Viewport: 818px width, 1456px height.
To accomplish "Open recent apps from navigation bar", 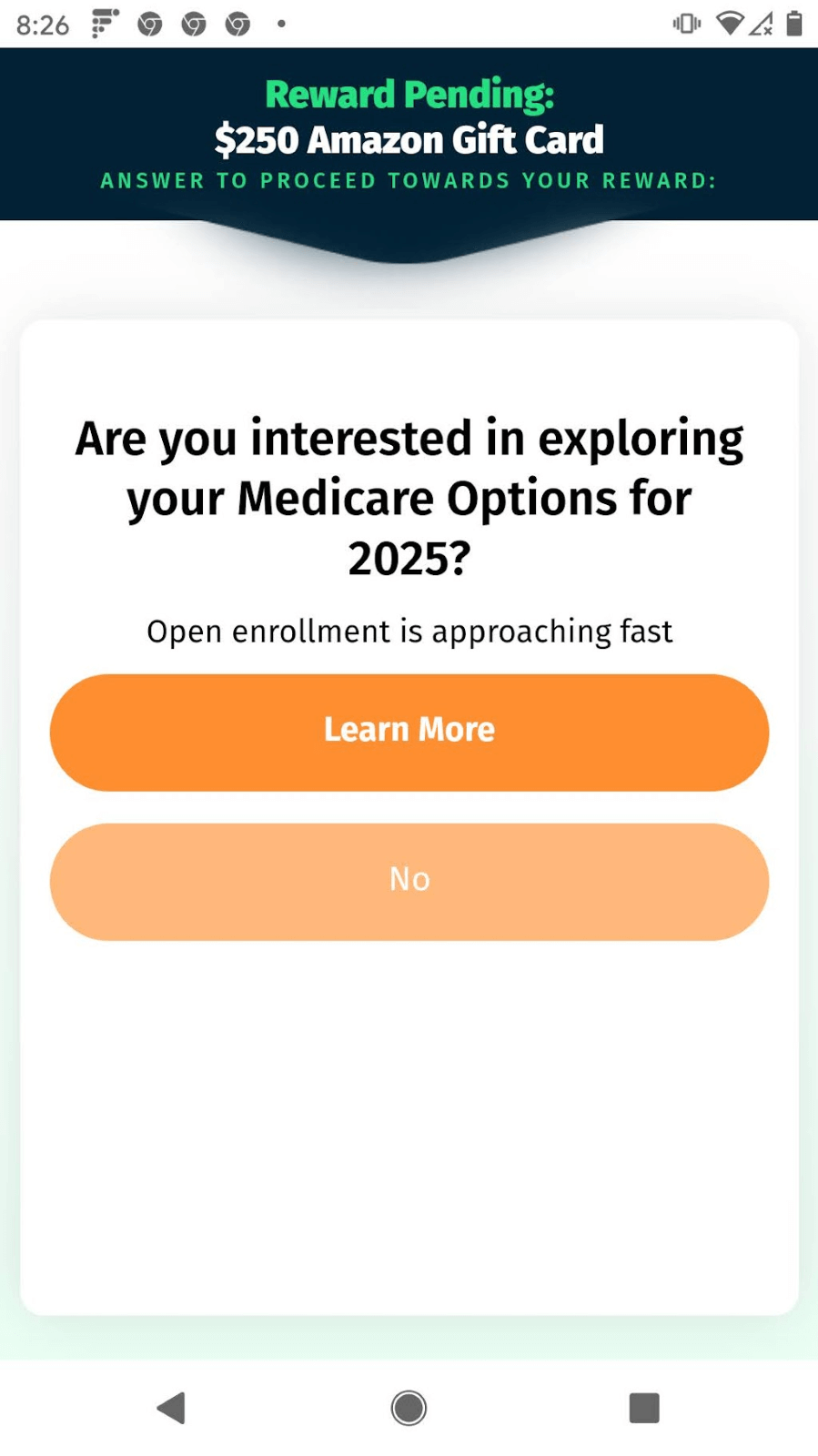I will 643,1407.
